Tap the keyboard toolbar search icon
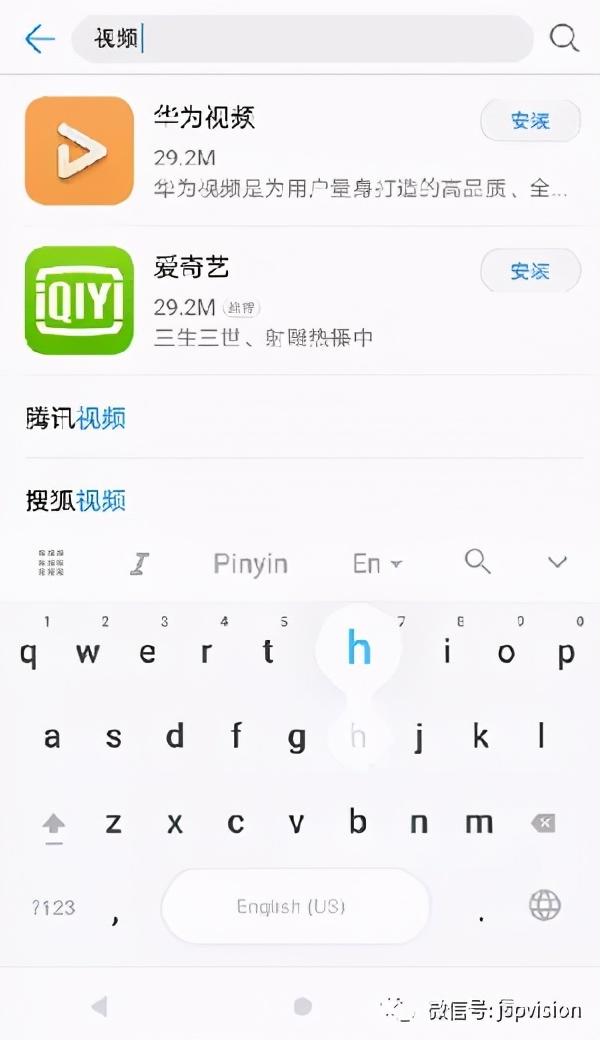The height and width of the screenshot is (1040, 600). (x=477, y=562)
